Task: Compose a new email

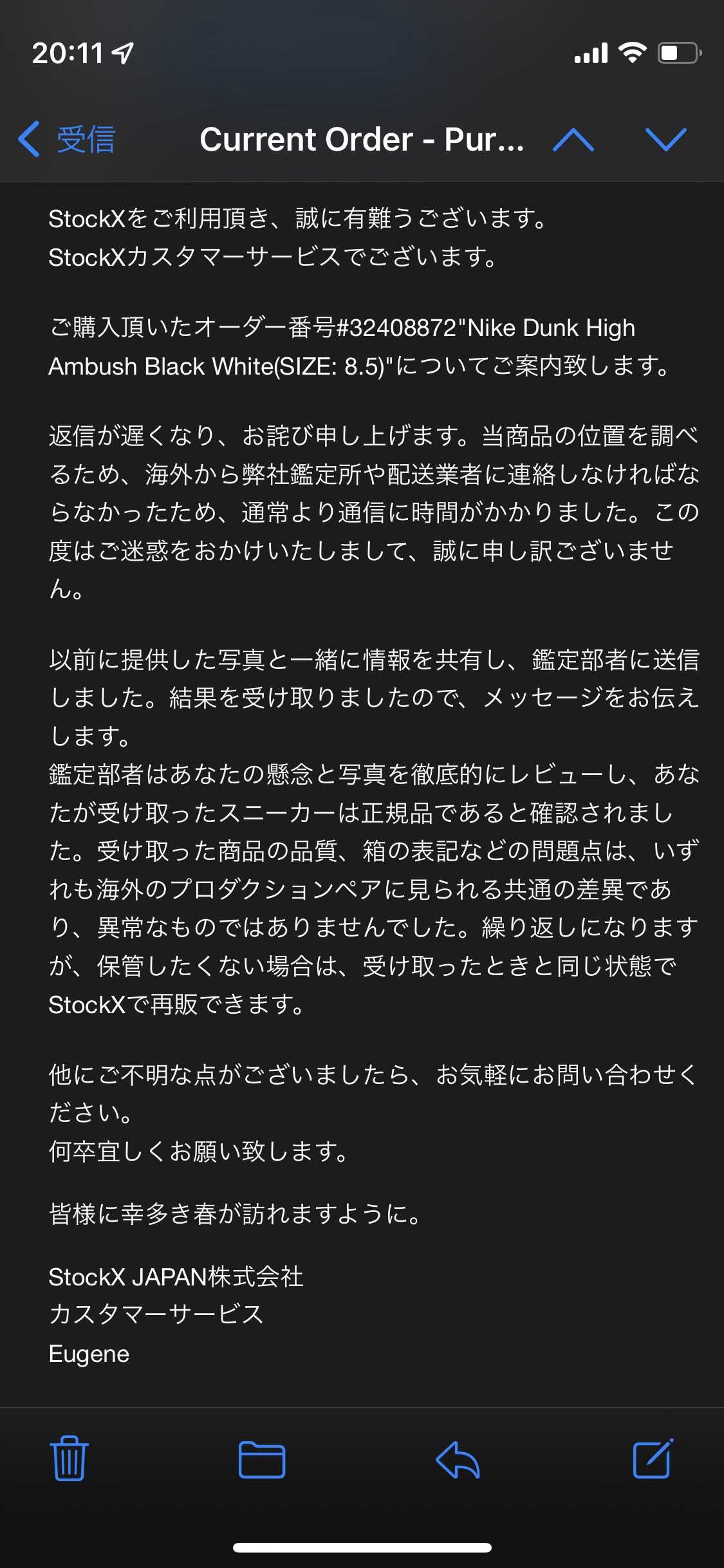Action: point(653,1459)
